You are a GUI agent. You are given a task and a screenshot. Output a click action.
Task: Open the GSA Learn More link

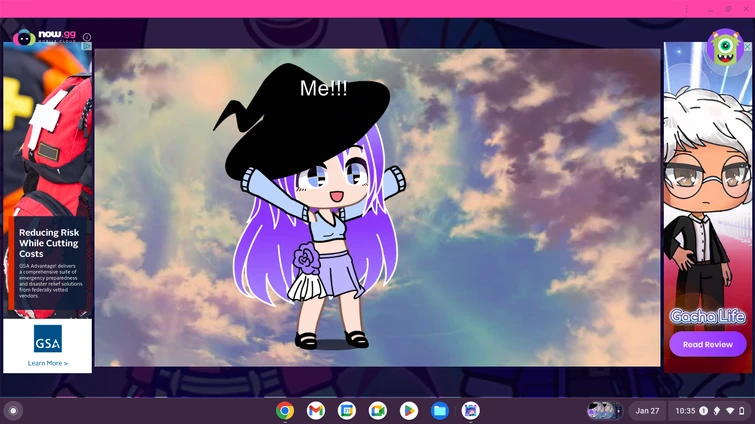point(48,363)
